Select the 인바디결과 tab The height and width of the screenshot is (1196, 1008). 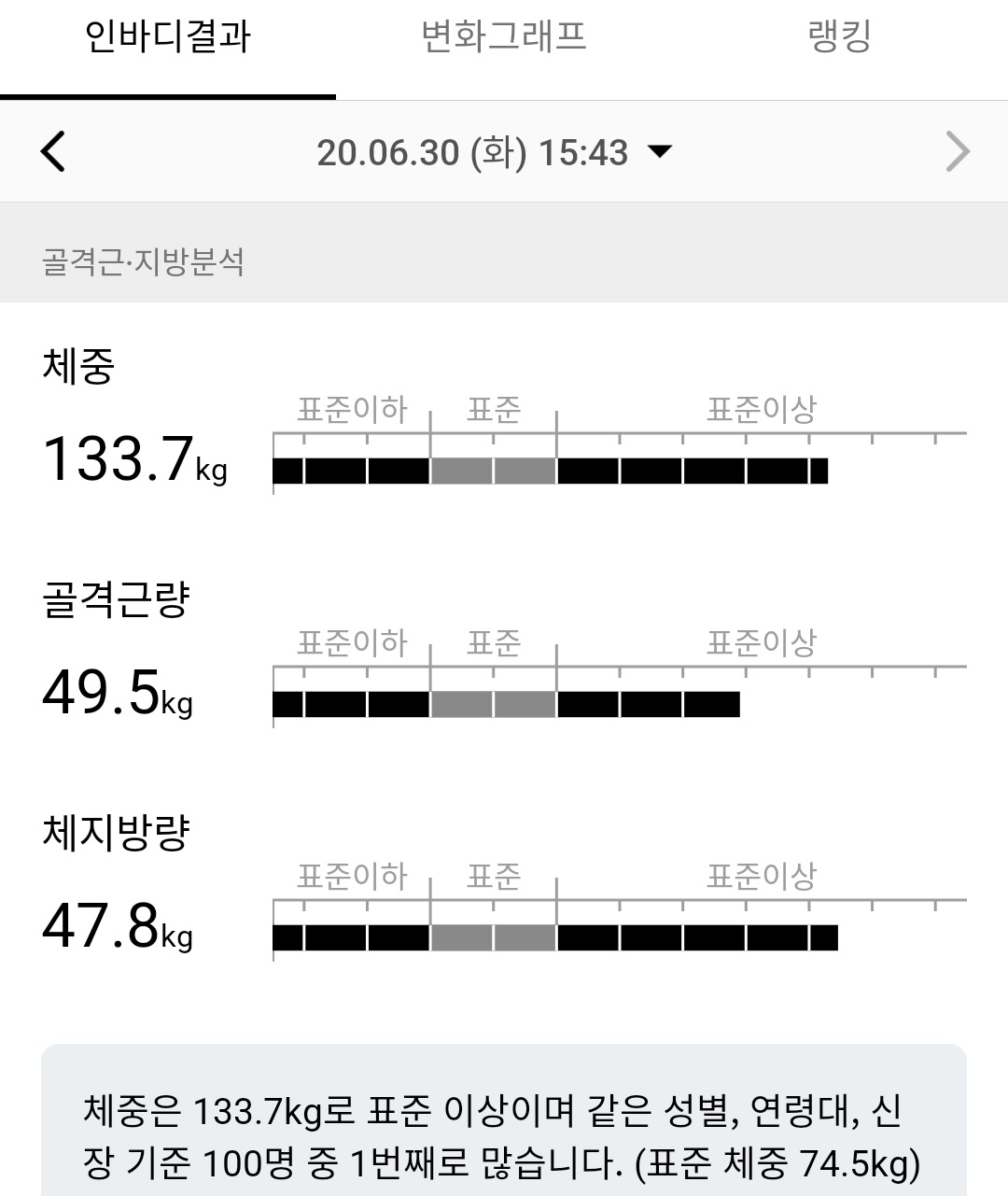click(x=168, y=39)
